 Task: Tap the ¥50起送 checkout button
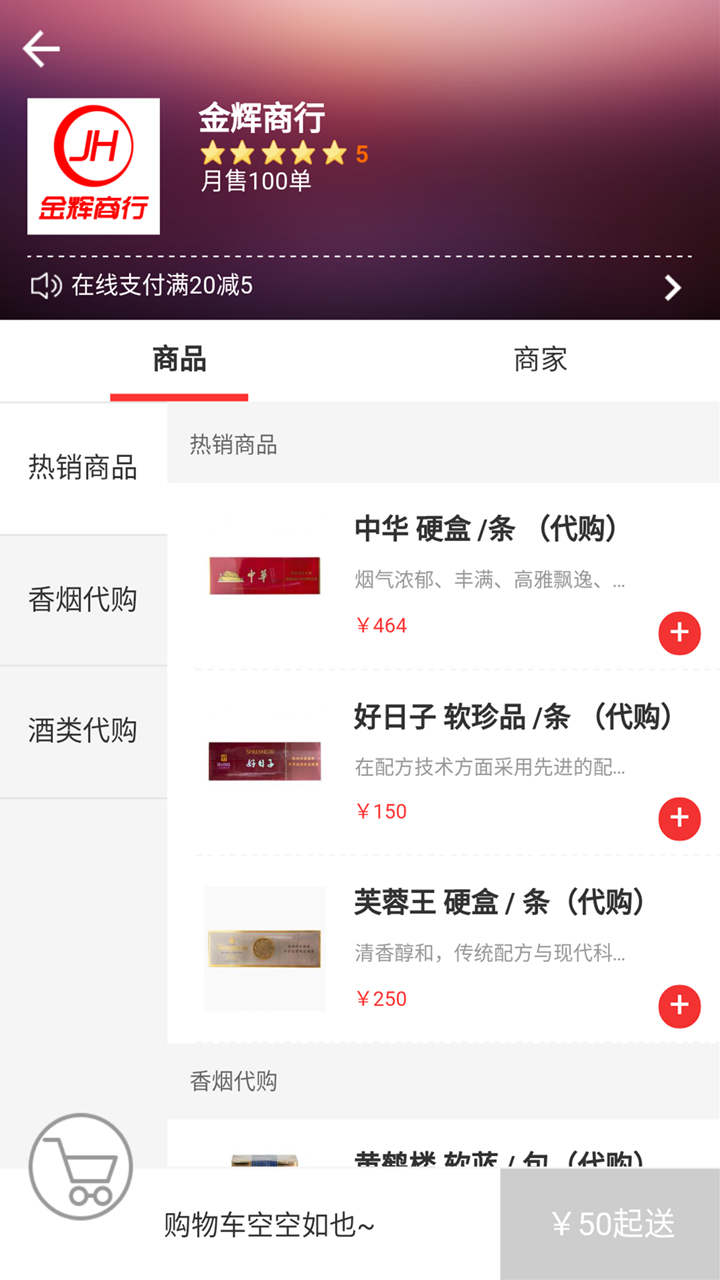pos(610,1224)
